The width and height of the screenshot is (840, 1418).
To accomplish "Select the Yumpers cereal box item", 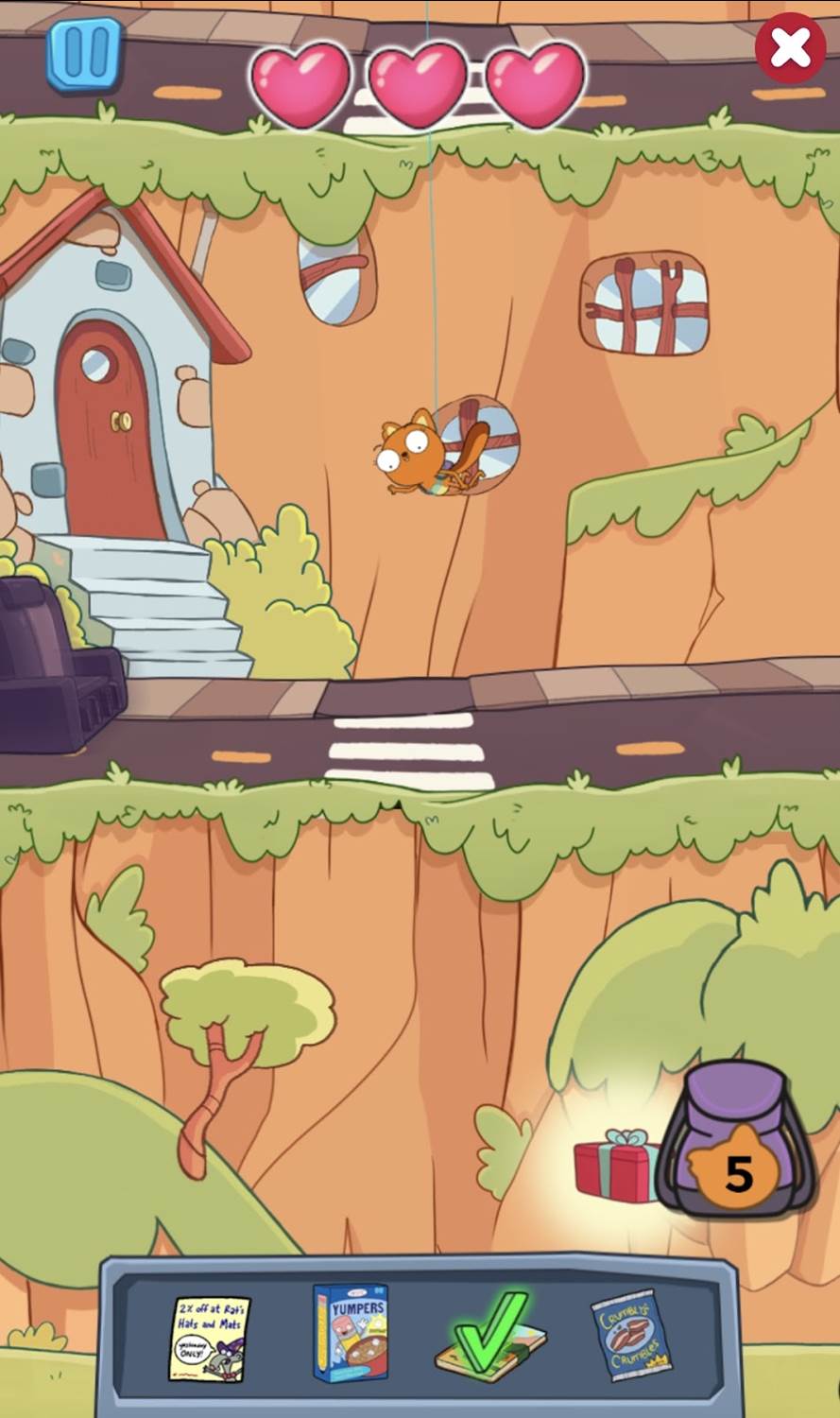I will click(351, 1331).
